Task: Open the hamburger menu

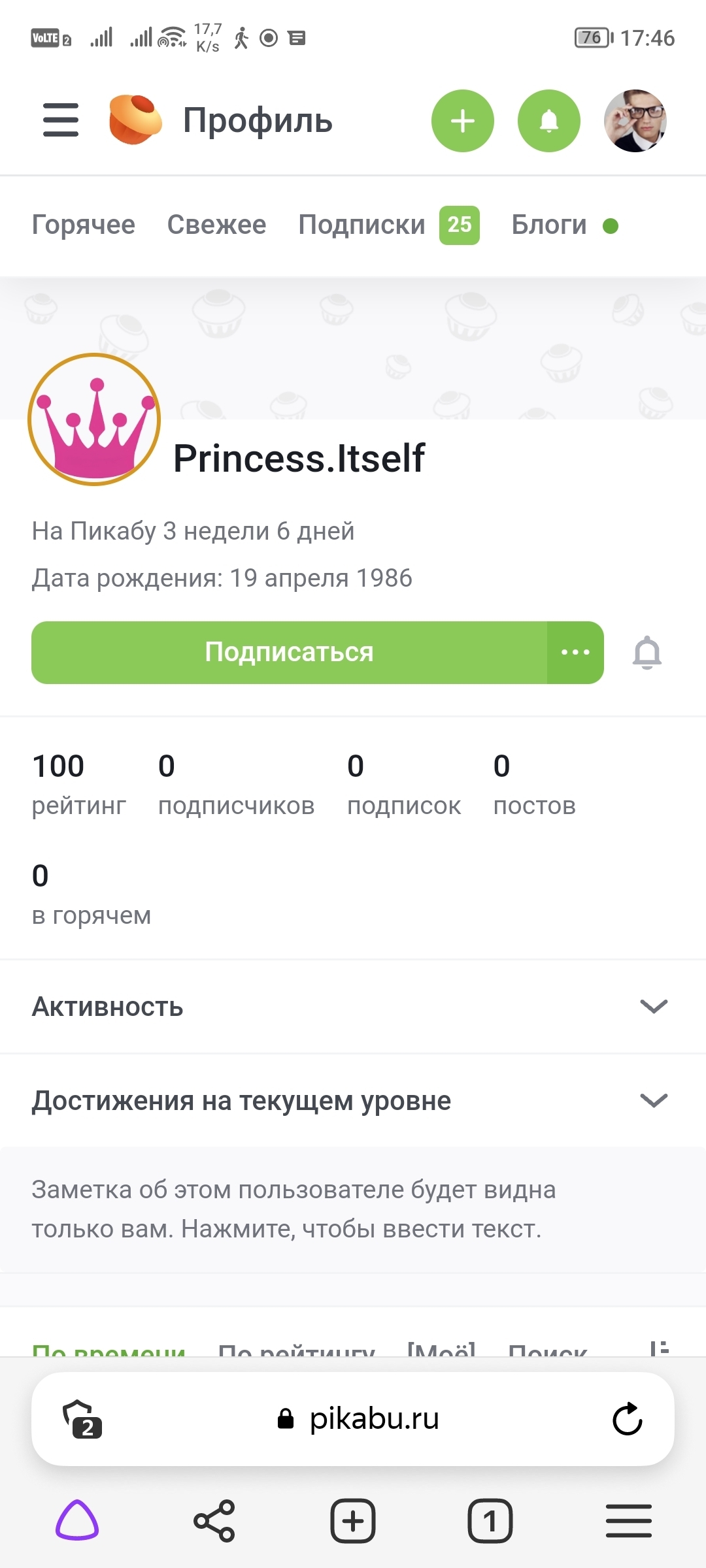Action: (x=61, y=120)
